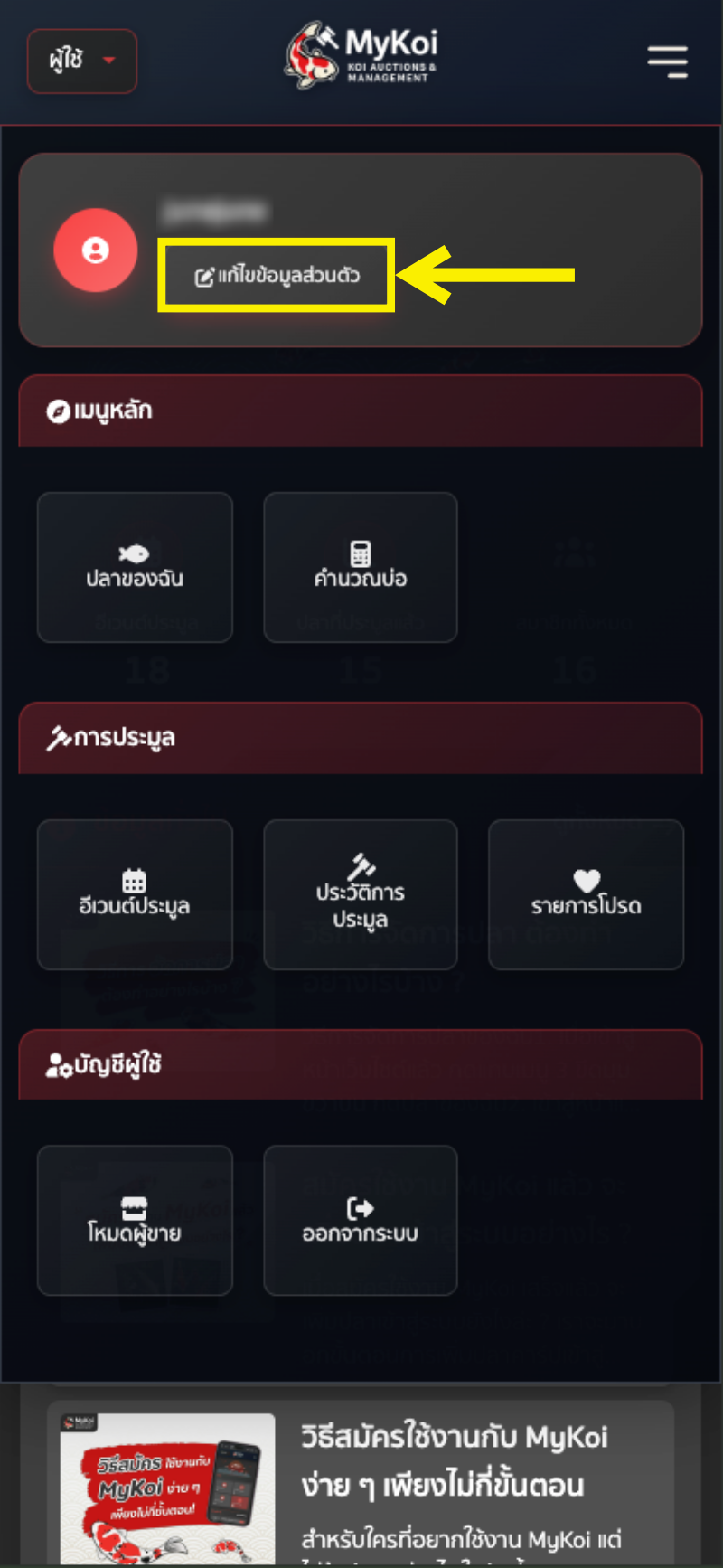Open ปลาของฉัน tile
The height and width of the screenshot is (1568, 723).
(x=135, y=567)
